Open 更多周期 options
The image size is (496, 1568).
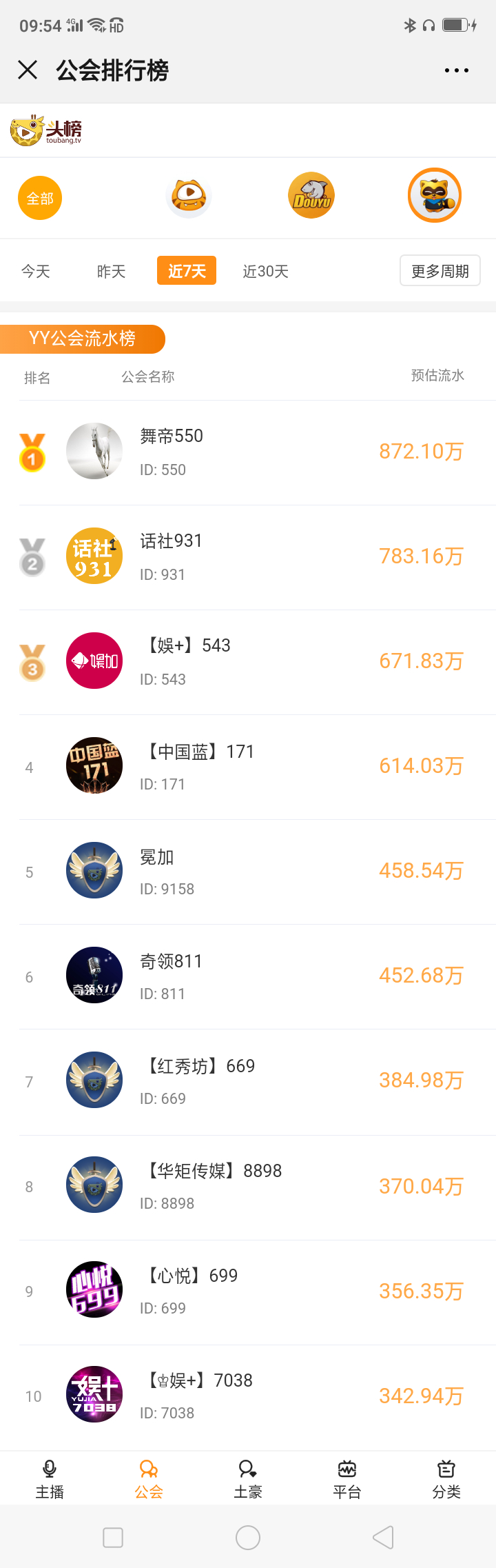click(x=440, y=270)
